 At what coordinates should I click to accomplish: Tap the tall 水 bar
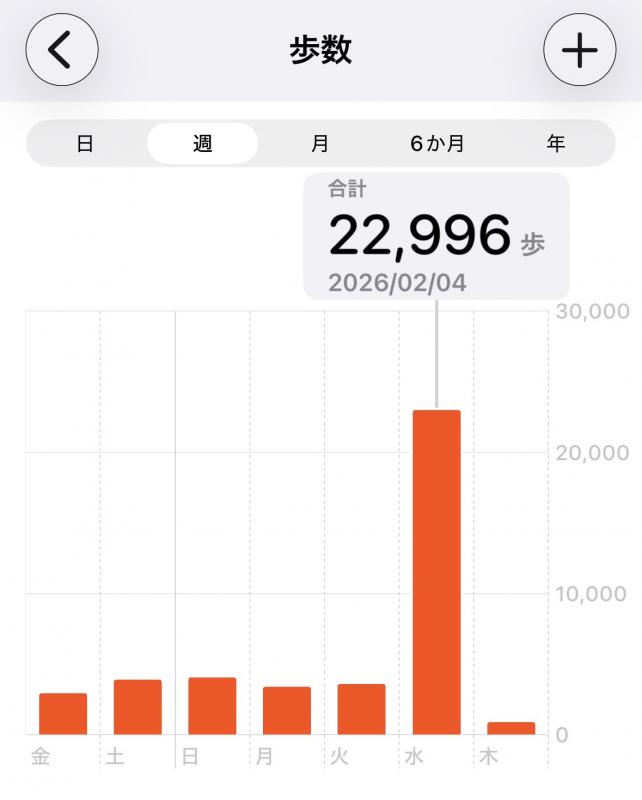(437, 572)
